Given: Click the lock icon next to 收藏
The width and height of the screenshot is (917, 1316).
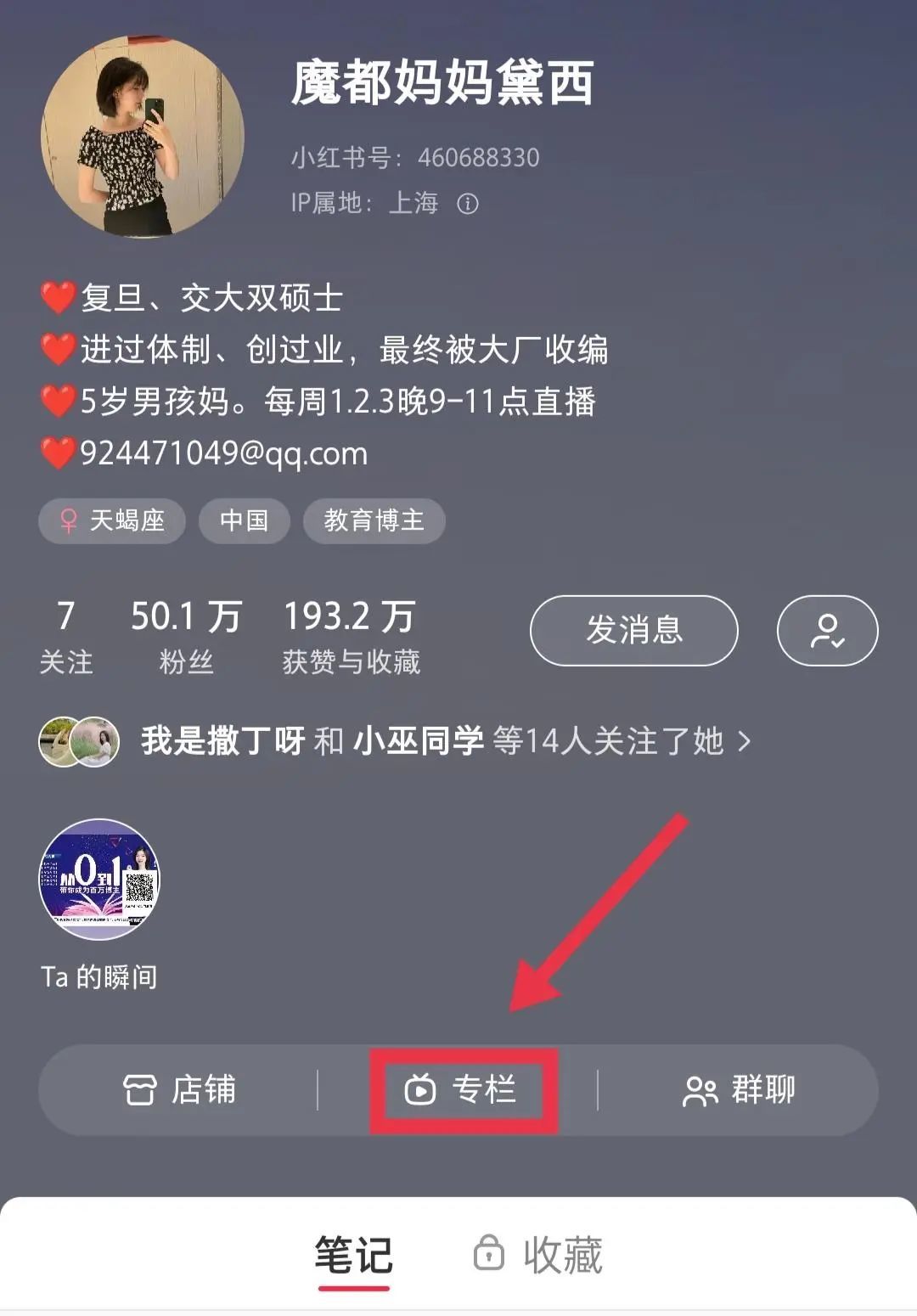Looking at the screenshot, I should point(488,1251).
